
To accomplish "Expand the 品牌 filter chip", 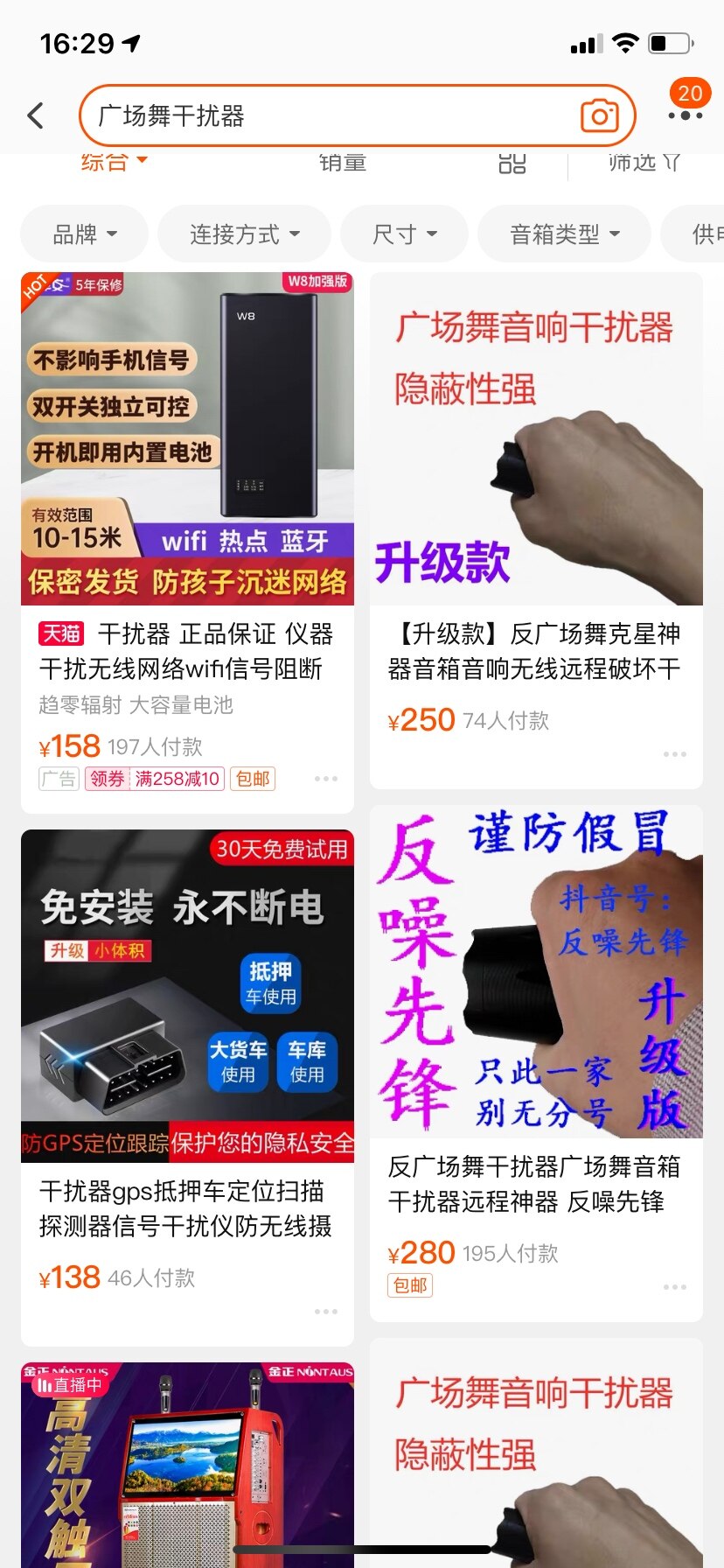I will point(85,234).
